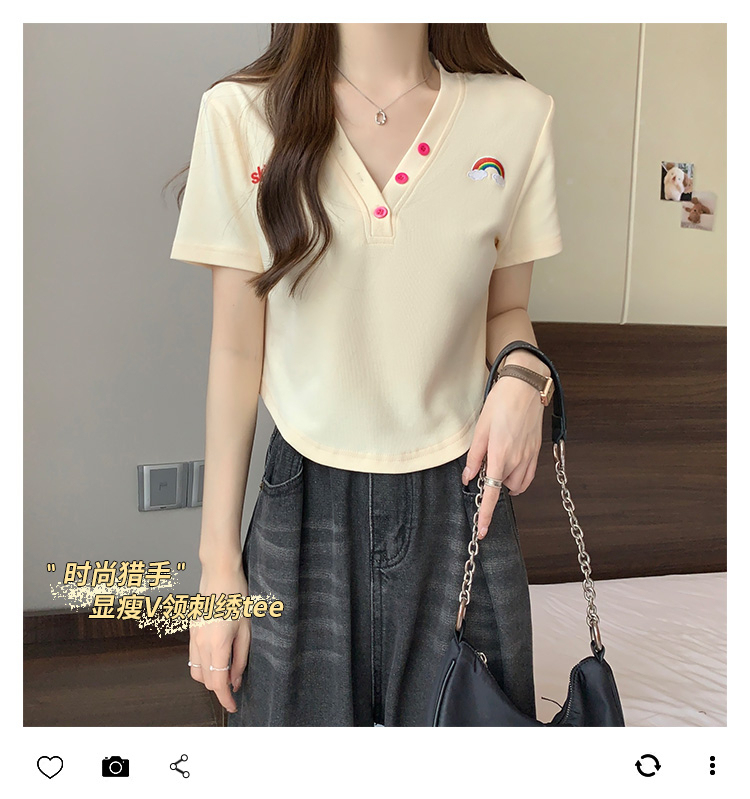Open the V-neck tee product image

375,375
